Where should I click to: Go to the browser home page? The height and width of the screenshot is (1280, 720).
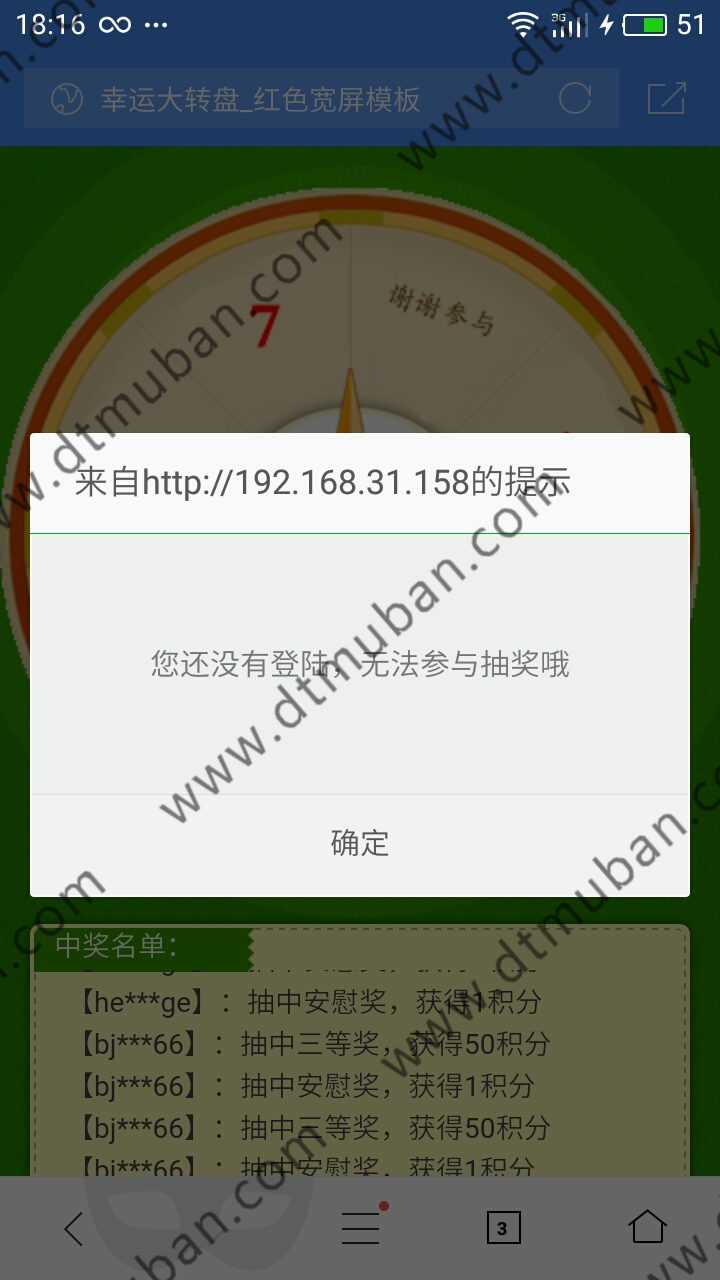tap(647, 1227)
